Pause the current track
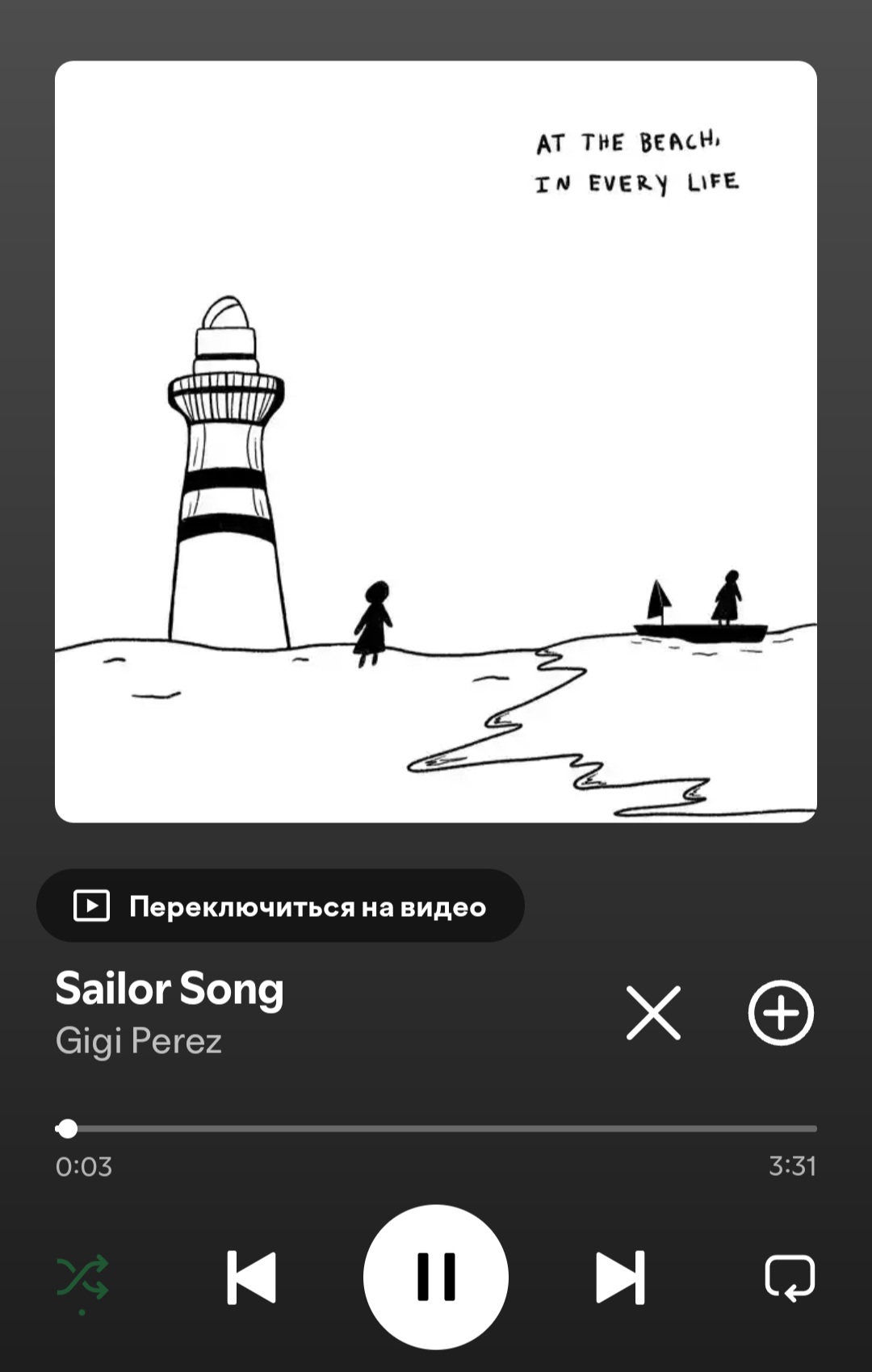This screenshot has width=872, height=1372. point(436,1277)
